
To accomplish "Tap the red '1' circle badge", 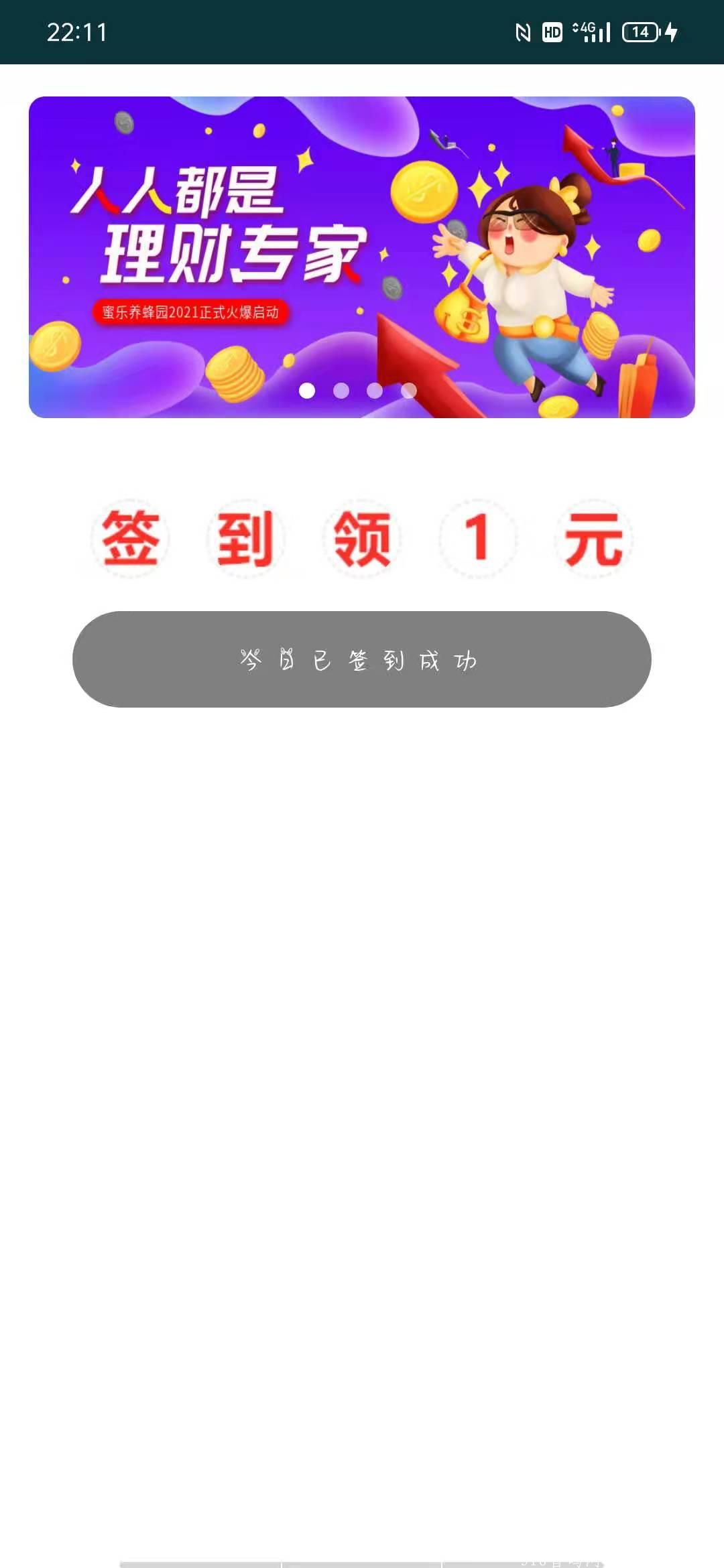I will click(x=478, y=536).
